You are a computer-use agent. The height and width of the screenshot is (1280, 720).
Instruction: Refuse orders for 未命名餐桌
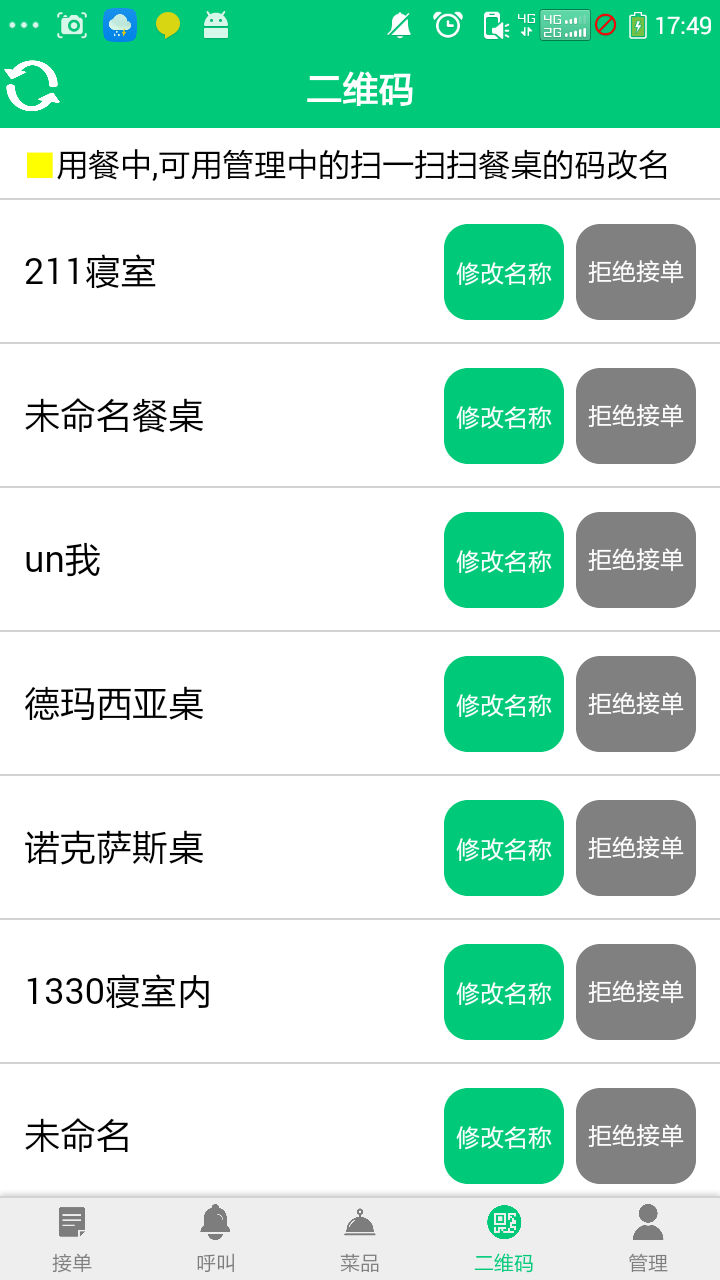(636, 416)
